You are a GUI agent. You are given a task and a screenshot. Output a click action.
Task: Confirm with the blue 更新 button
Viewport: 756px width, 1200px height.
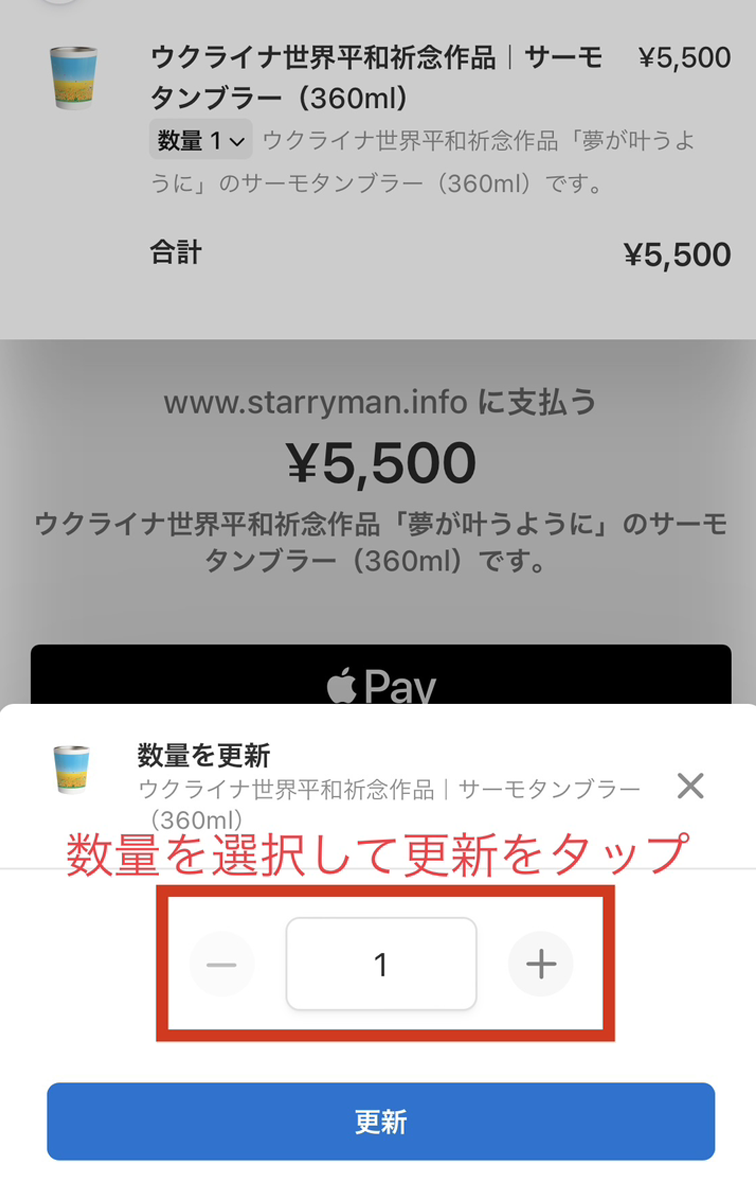pos(381,1121)
